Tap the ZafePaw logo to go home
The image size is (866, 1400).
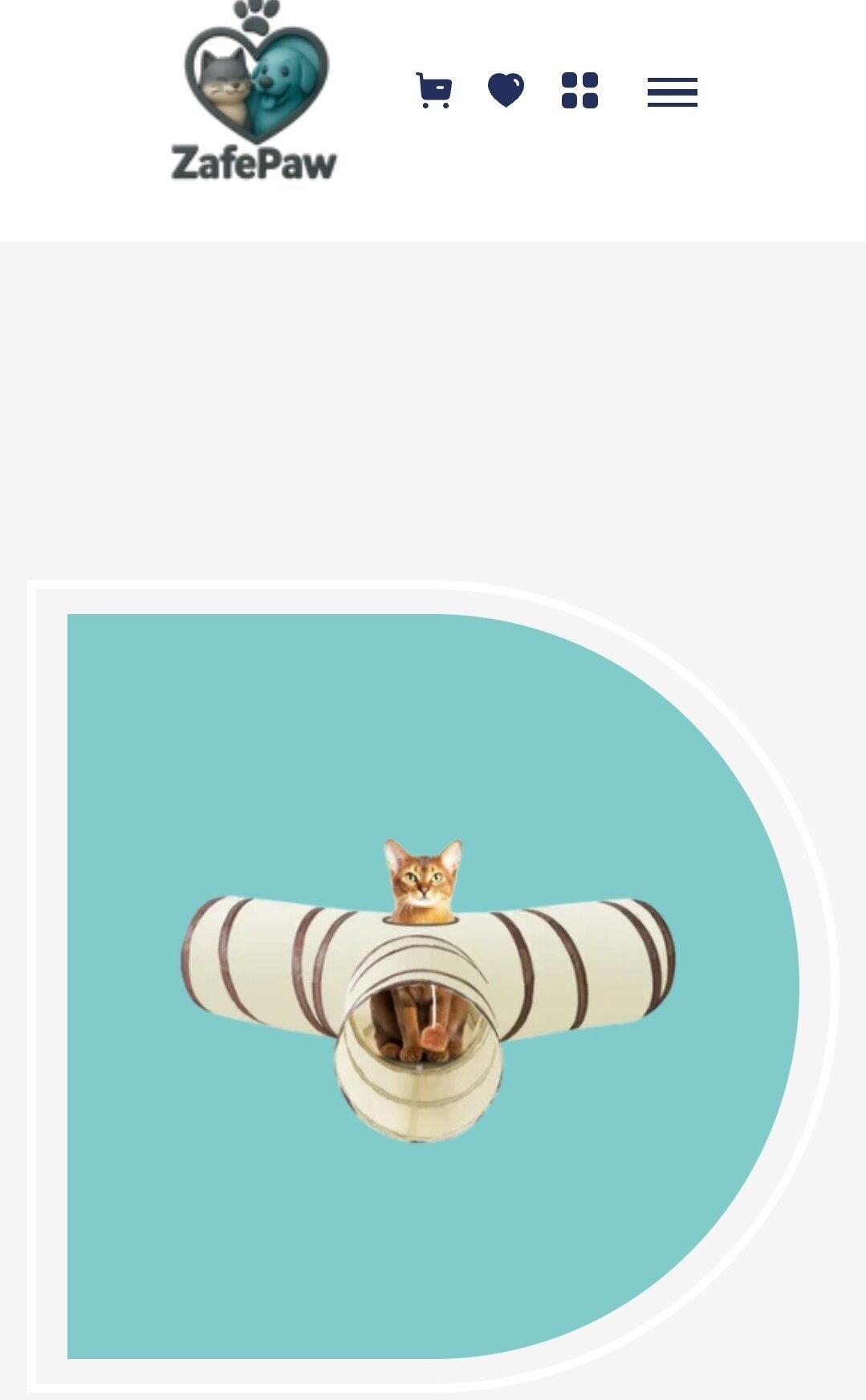254,92
